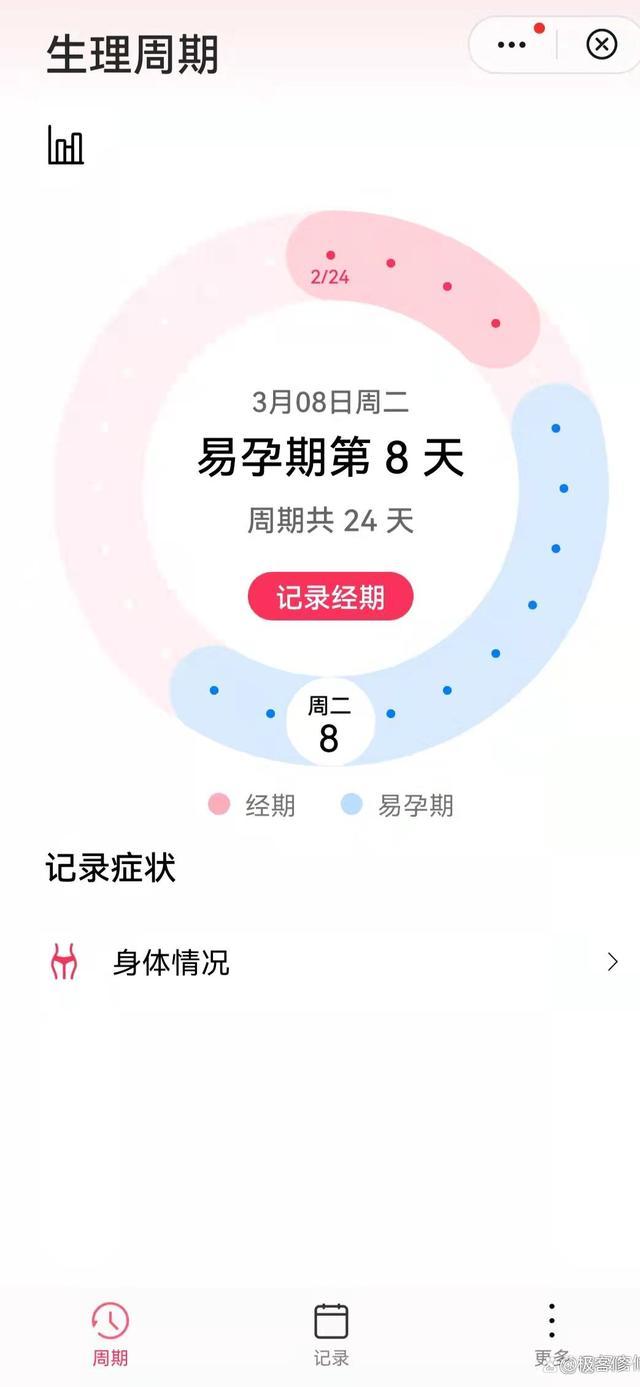
Task: Tap the 记录经期 button
Action: pyautogui.click(x=330, y=598)
